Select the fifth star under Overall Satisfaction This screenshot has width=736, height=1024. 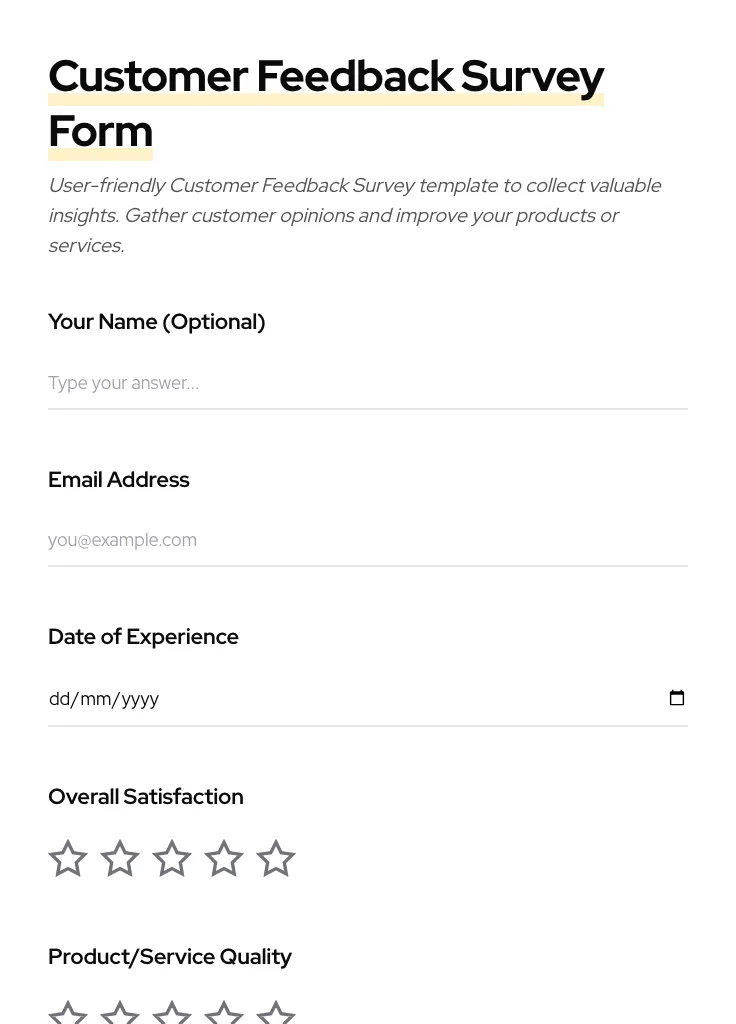tap(276, 858)
